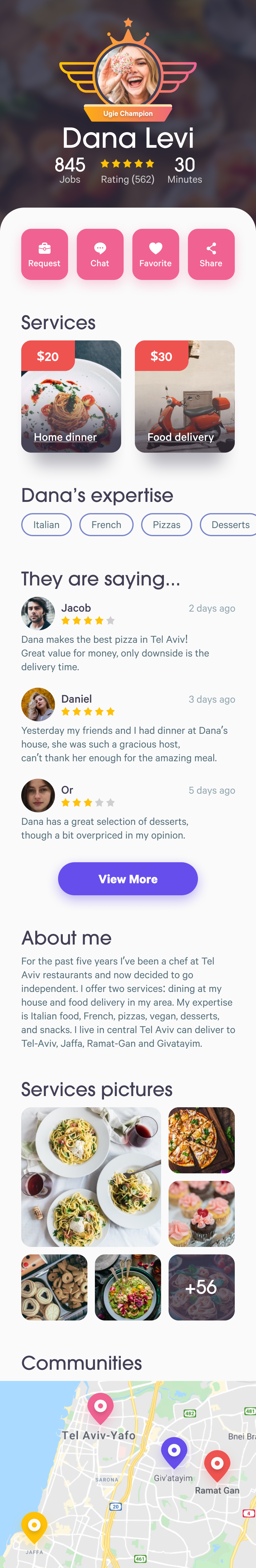Open the $30 Food delivery service
The width and height of the screenshot is (256, 1568).
[x=185, y=396]
